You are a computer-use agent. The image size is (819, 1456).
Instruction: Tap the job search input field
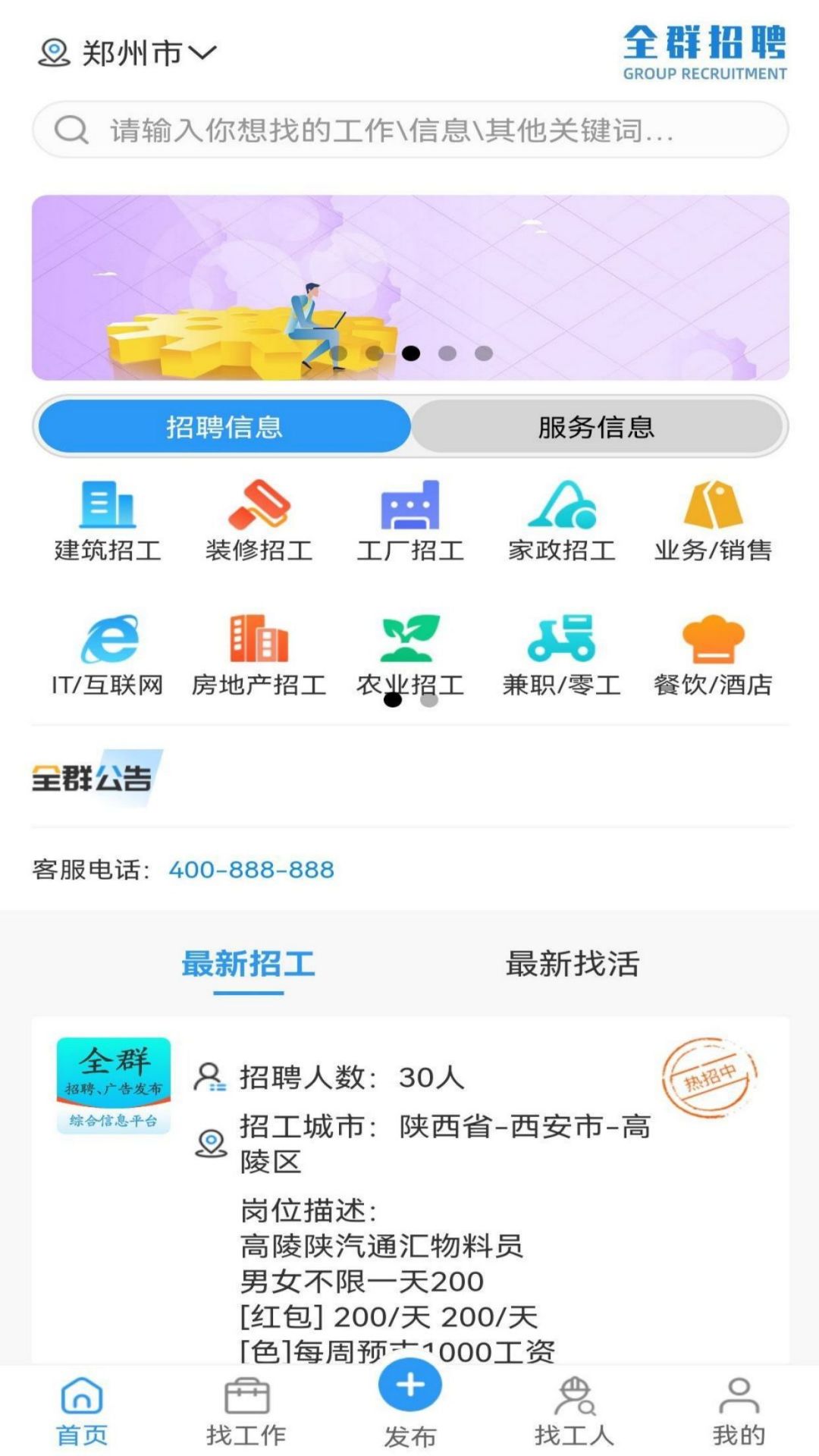pos(409,130)
